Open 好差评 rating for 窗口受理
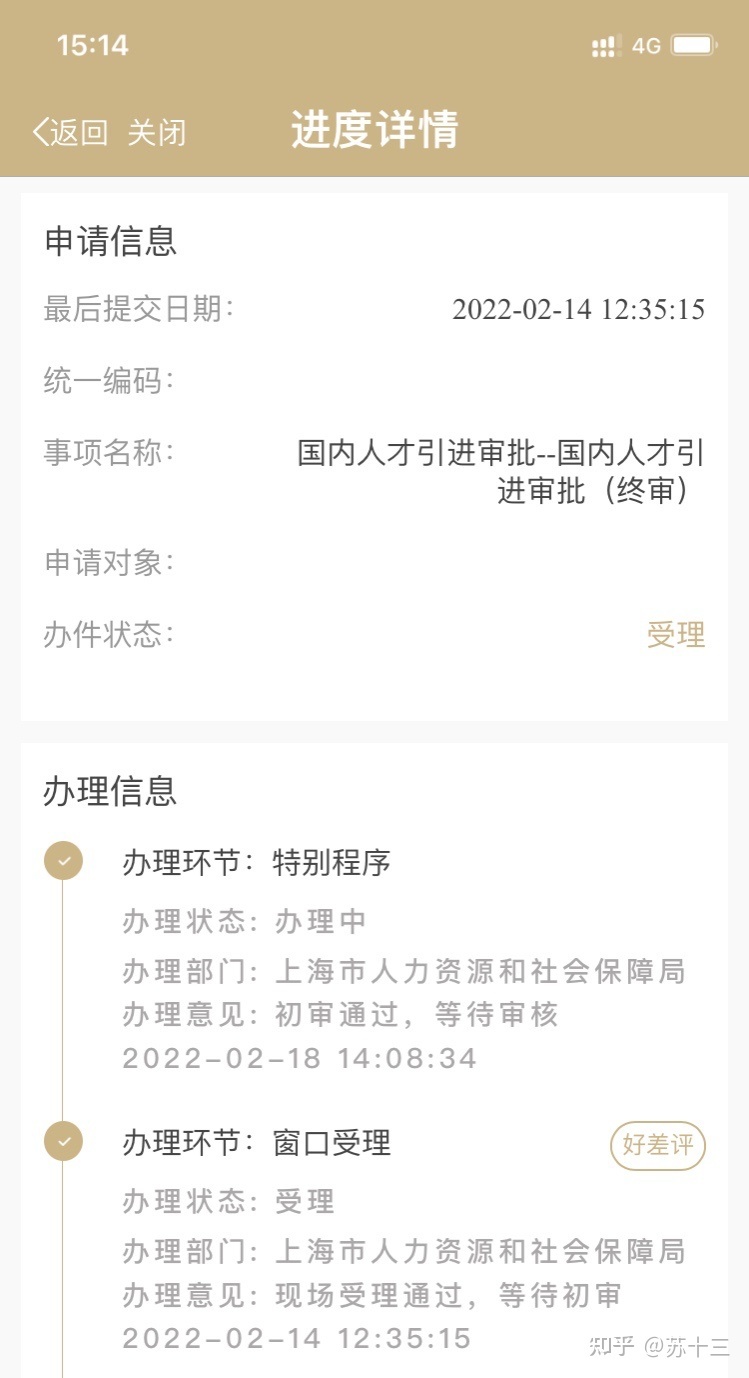The width and height of the screenshot is (749, 1378). point(658,1145)
